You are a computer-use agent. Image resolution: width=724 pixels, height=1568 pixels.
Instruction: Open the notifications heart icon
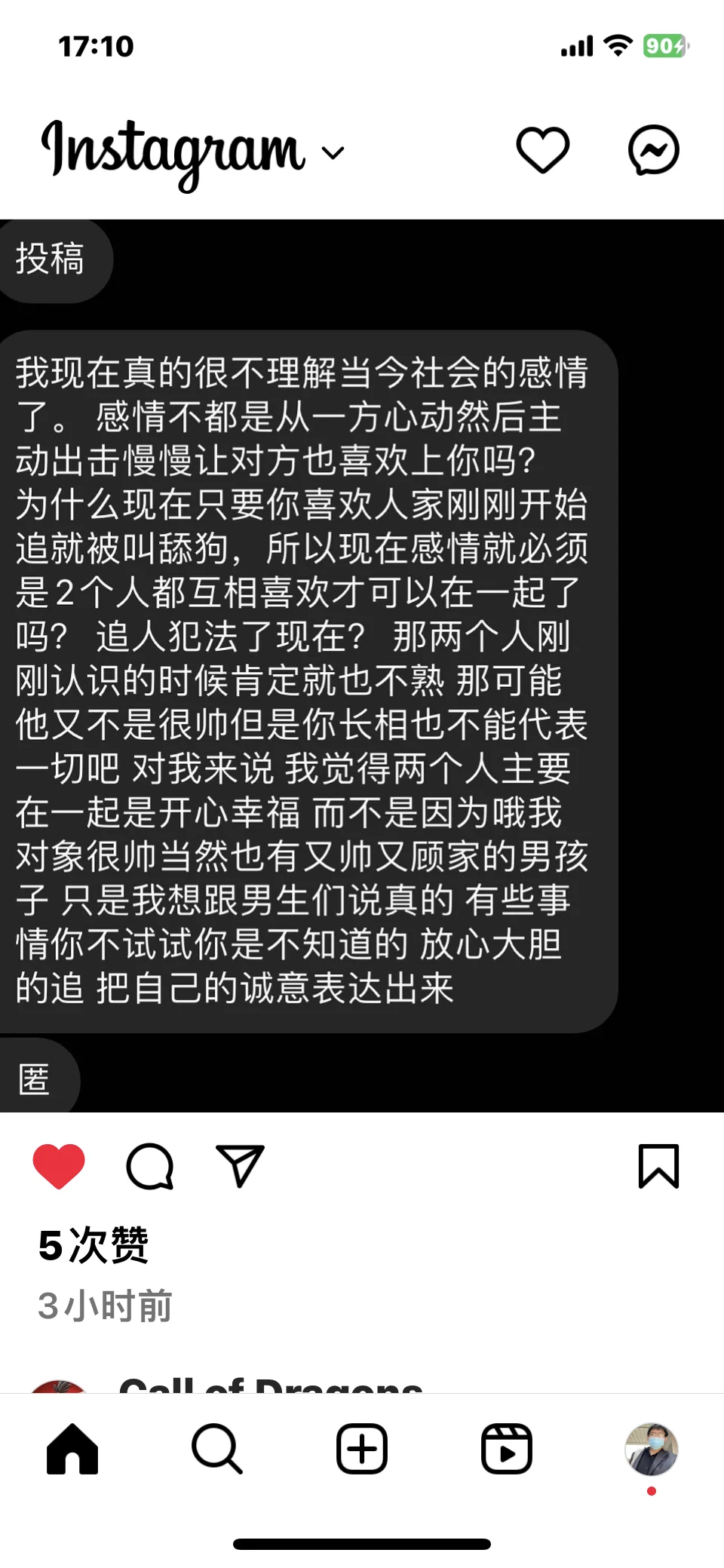(542, 149)
